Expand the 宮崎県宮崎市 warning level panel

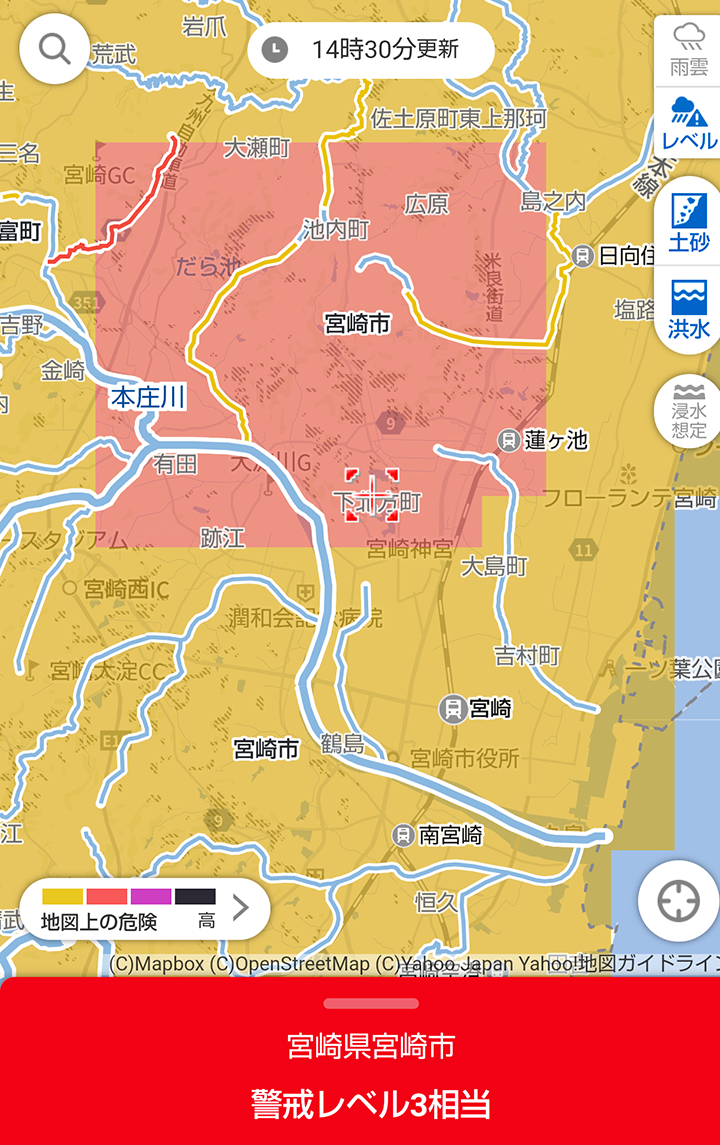click(370, 1062)
